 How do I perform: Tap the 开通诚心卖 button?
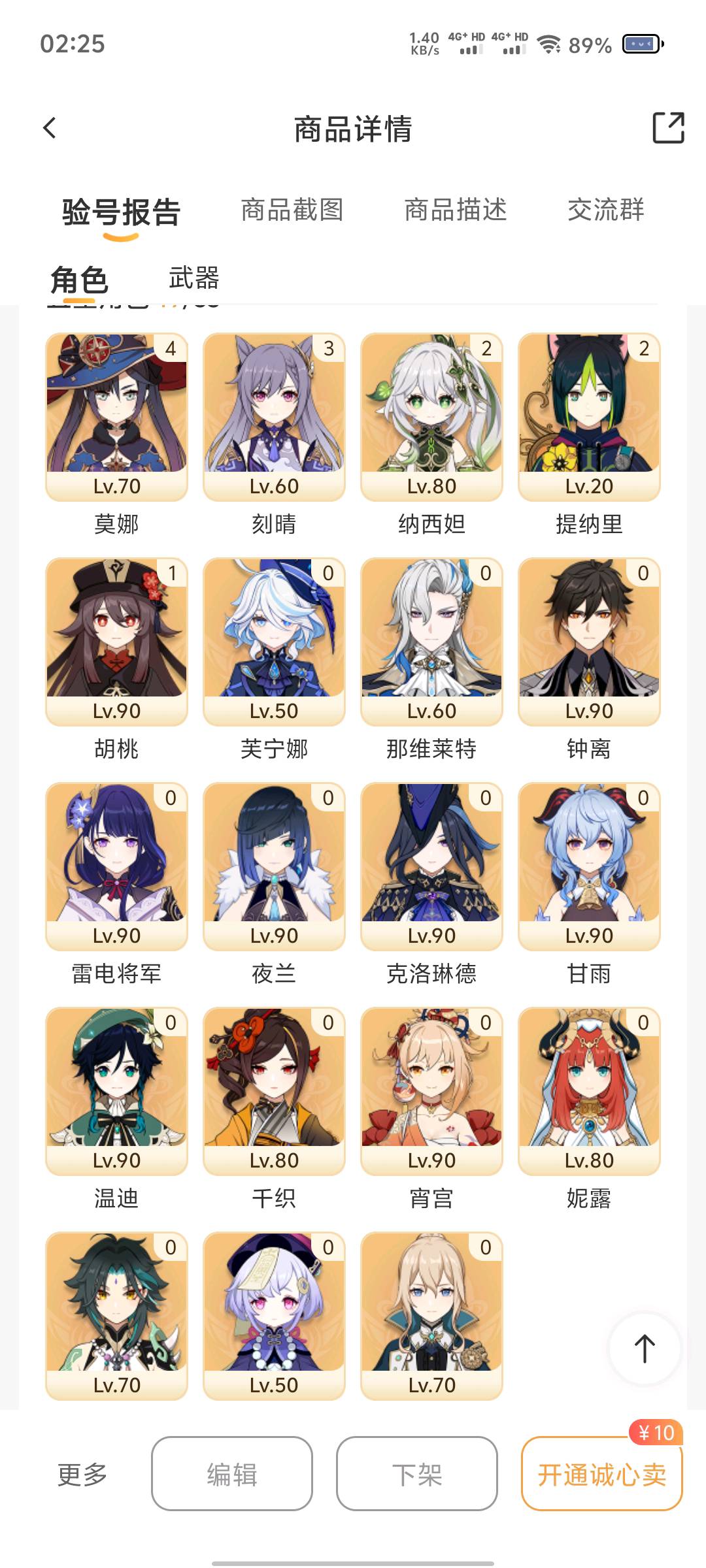pyautogui.click(x=601, y=1475)
